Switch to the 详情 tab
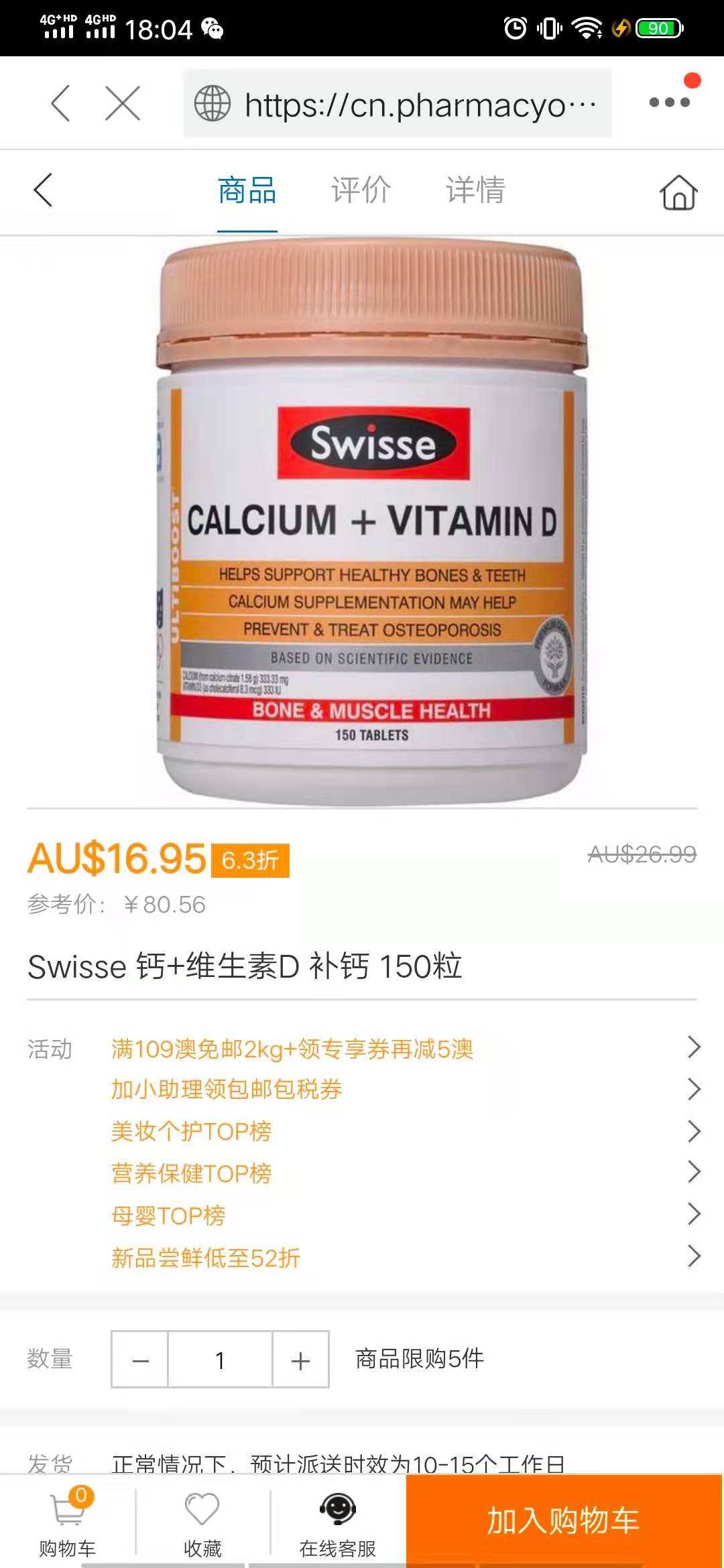The height and width of the screenshot is (1568, 724). (475, 190)
